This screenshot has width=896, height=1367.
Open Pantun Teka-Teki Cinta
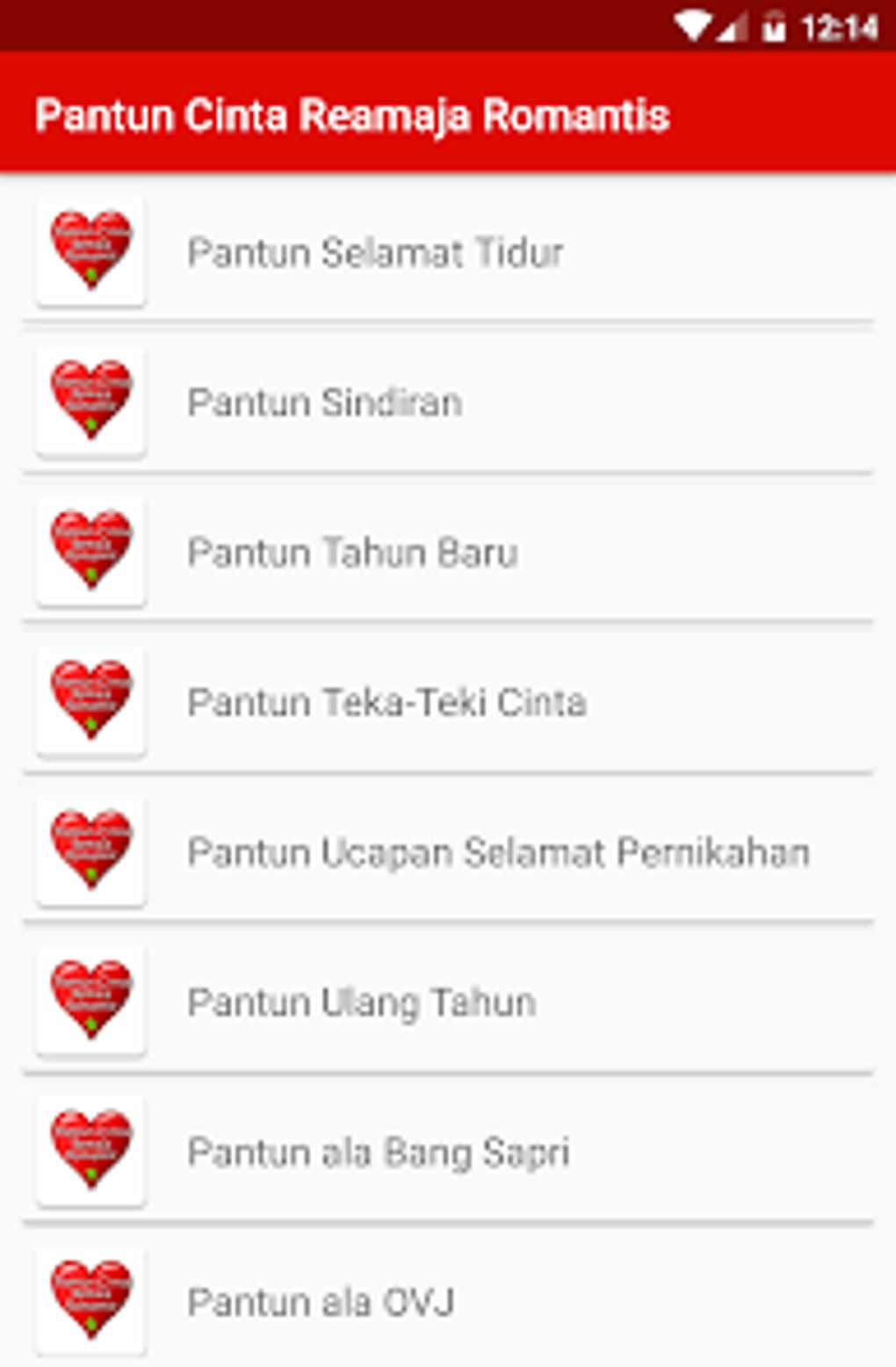click(387, 703)
